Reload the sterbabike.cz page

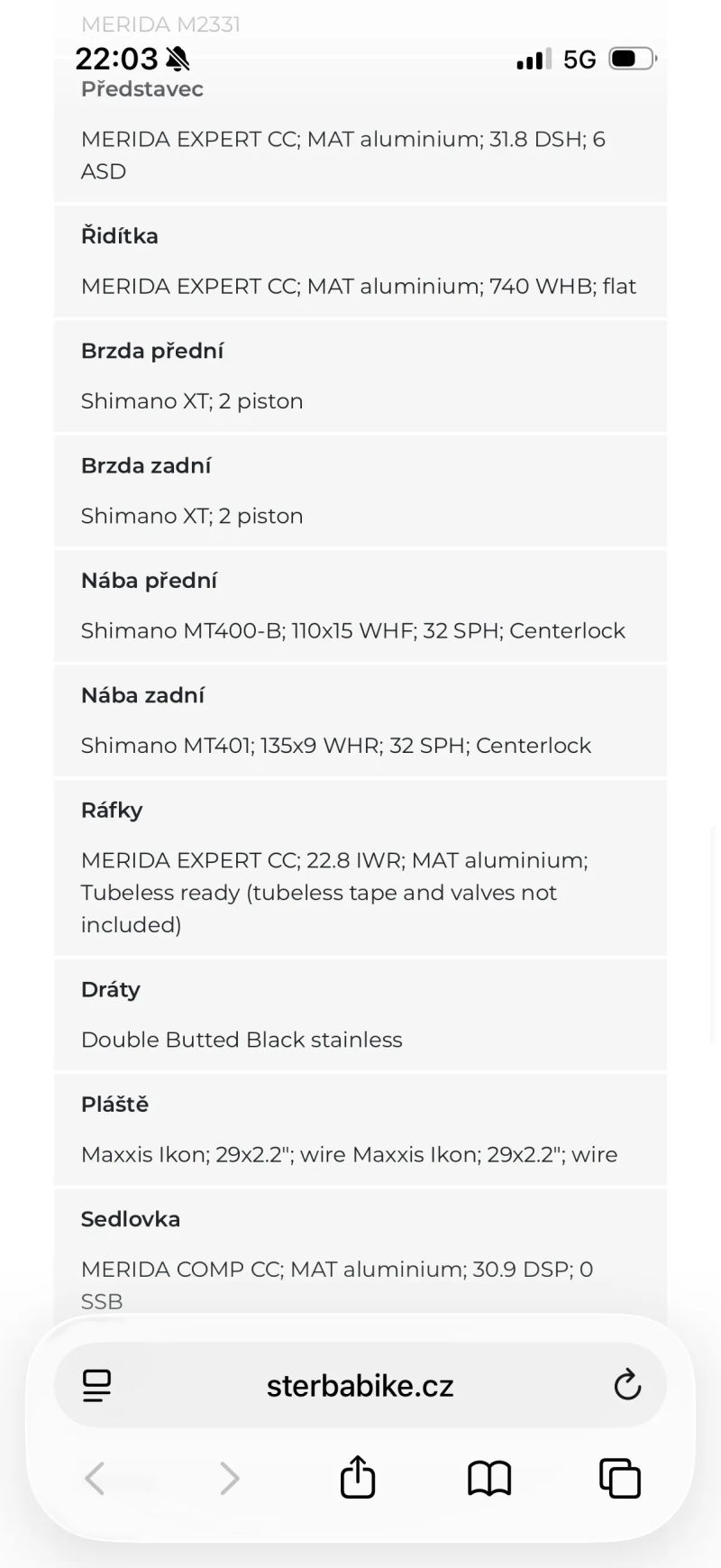click(626, 1384)
